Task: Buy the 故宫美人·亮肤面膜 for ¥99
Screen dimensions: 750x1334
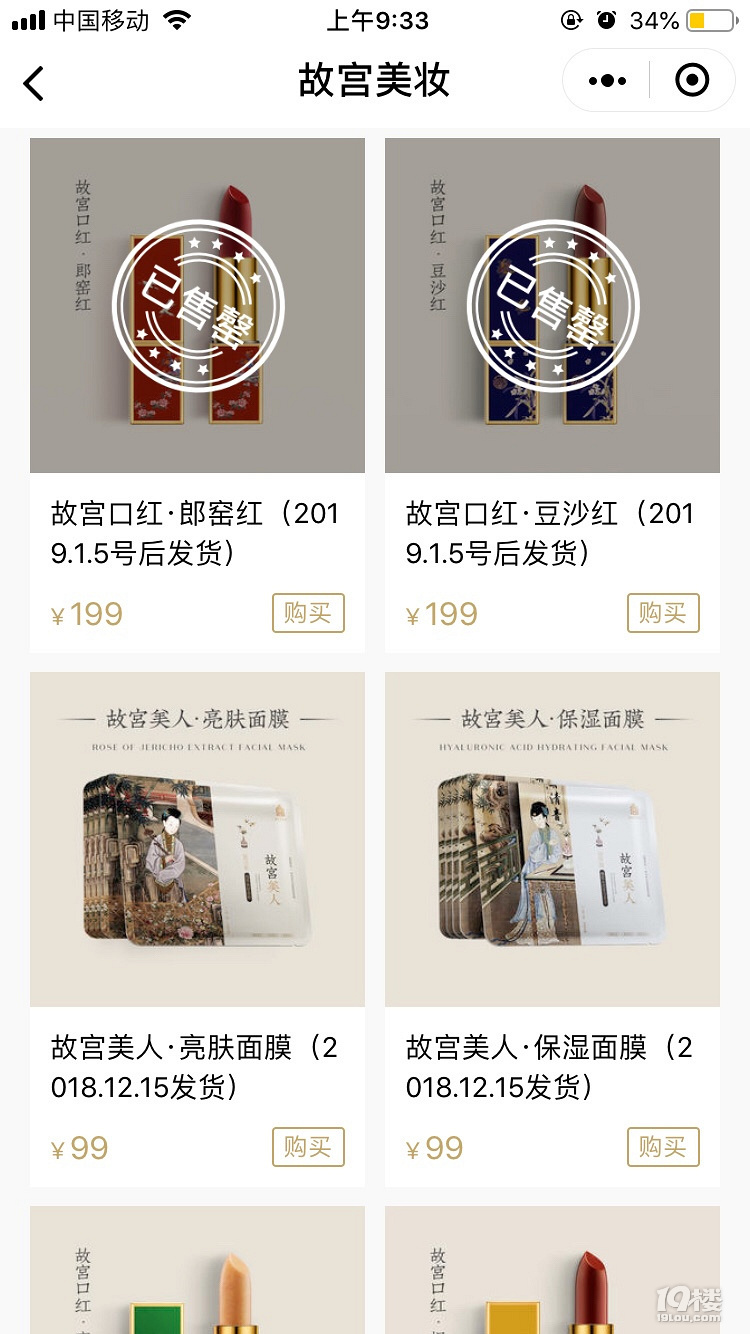Action: click(308, 1147)
